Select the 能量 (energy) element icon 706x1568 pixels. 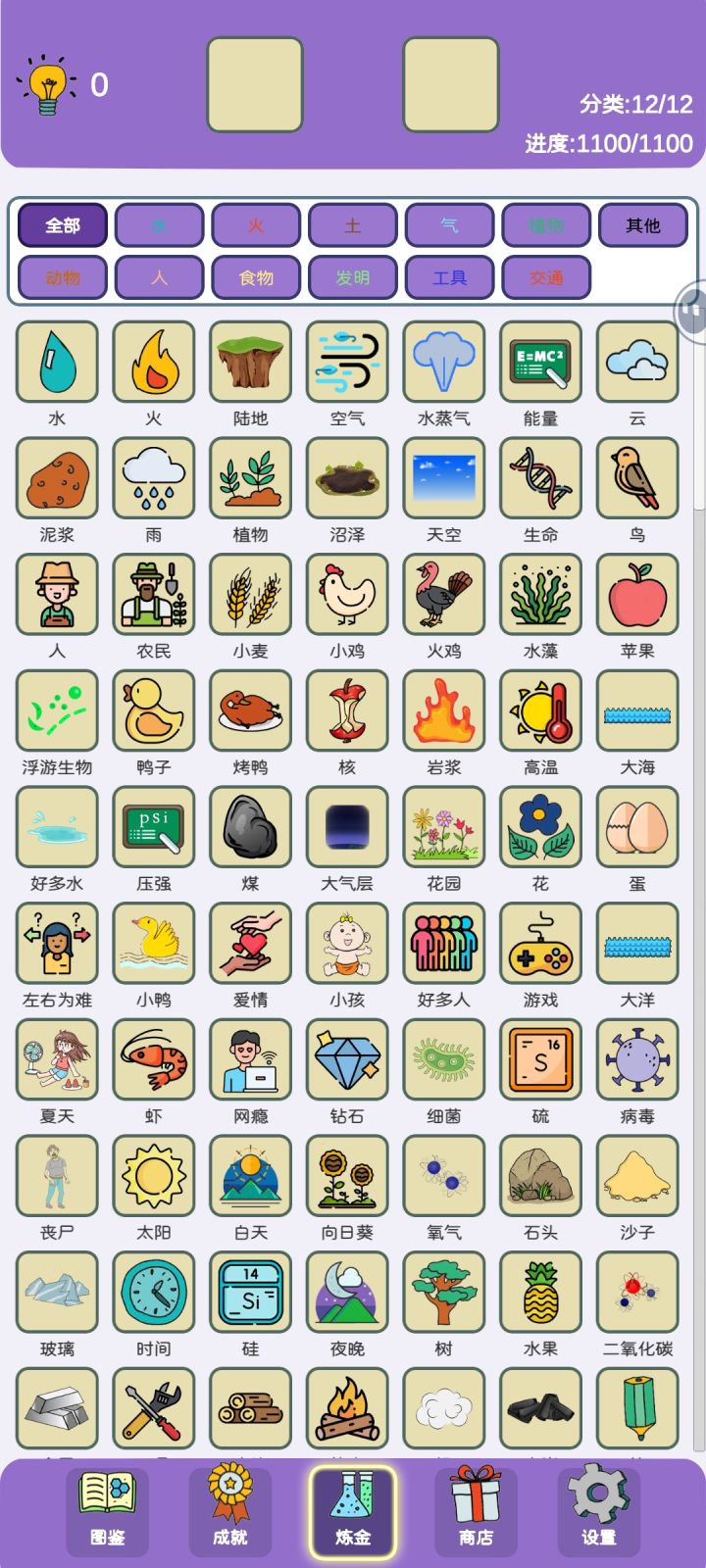point(540,363)
